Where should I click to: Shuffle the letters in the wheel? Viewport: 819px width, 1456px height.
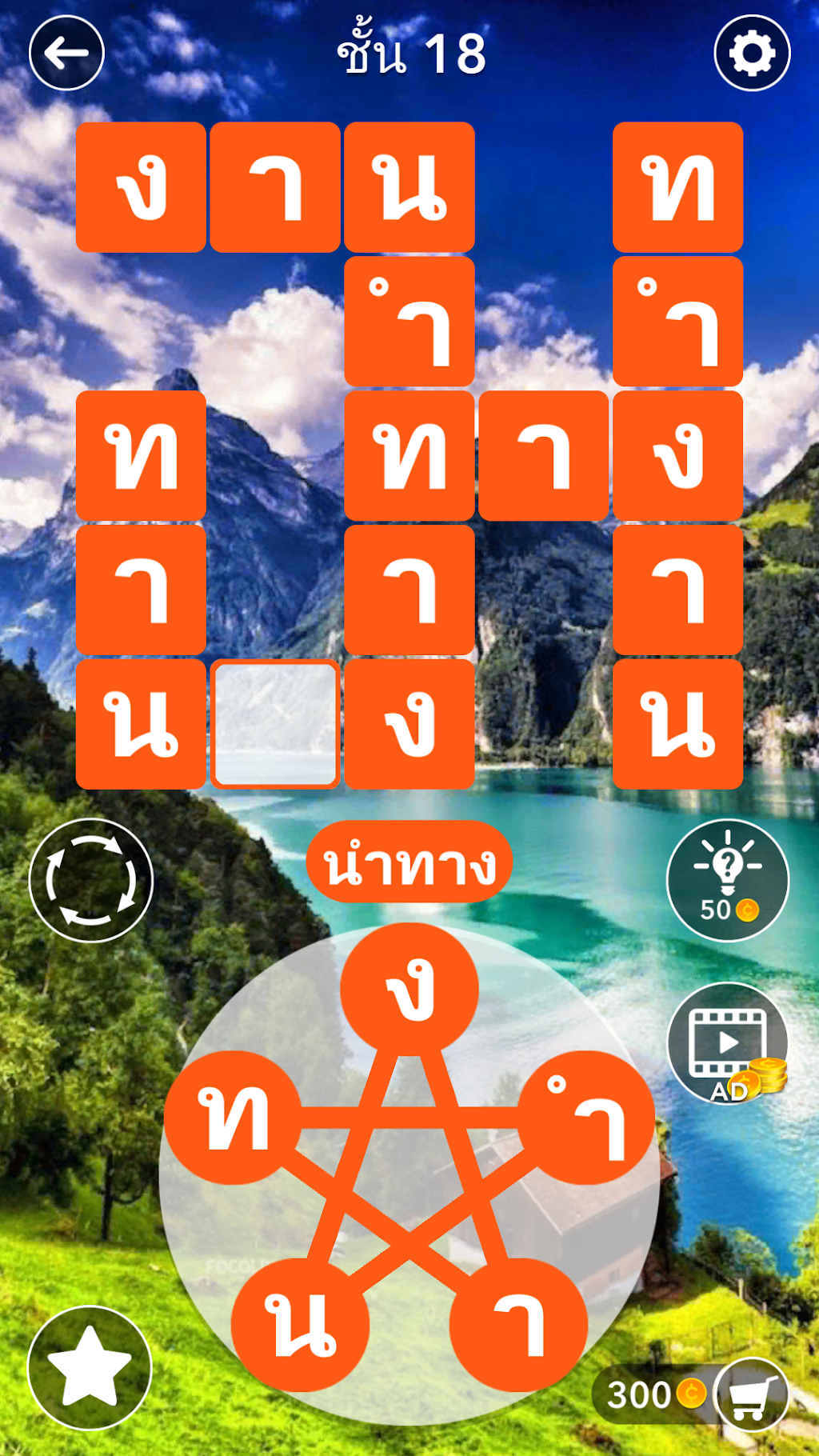coord(90,880)
